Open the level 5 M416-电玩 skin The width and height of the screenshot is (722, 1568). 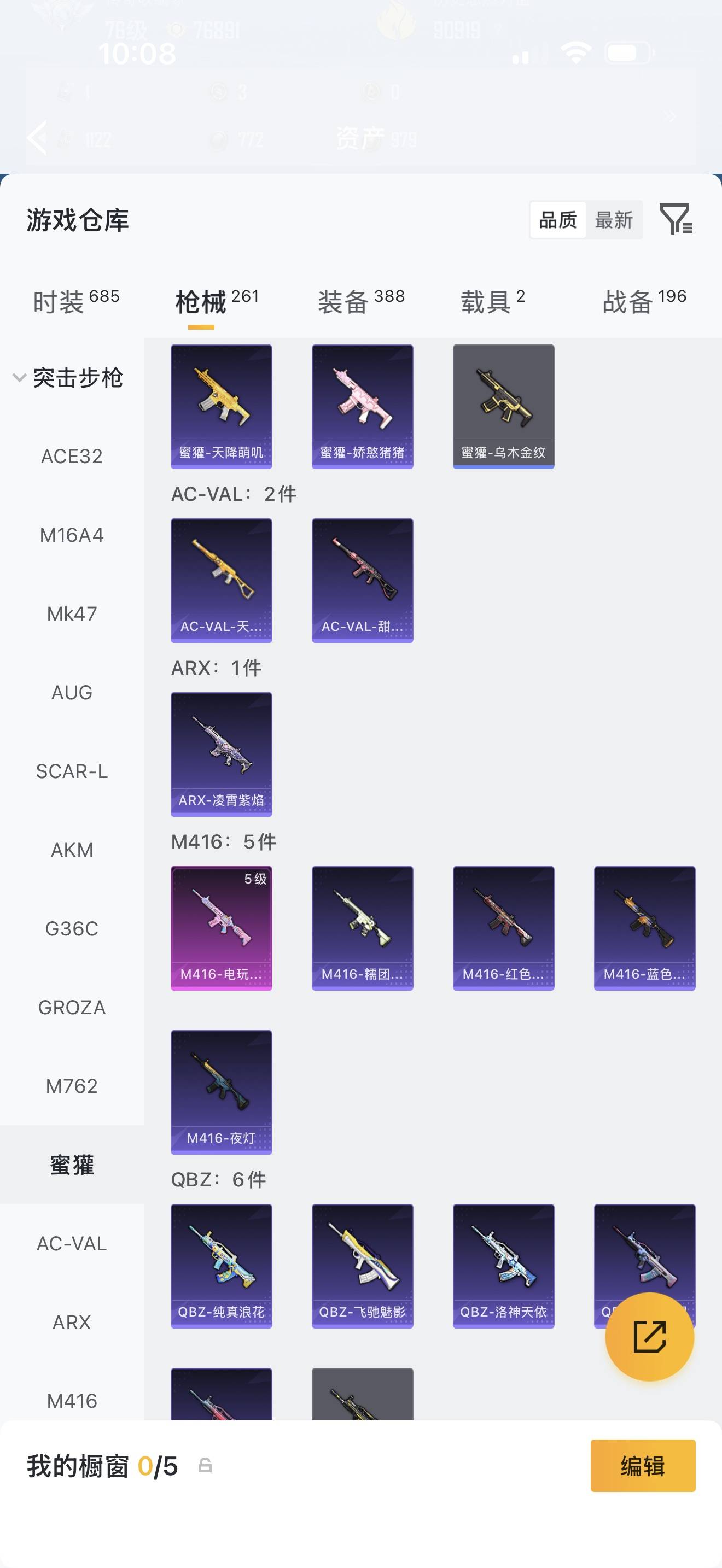(222, 928)
